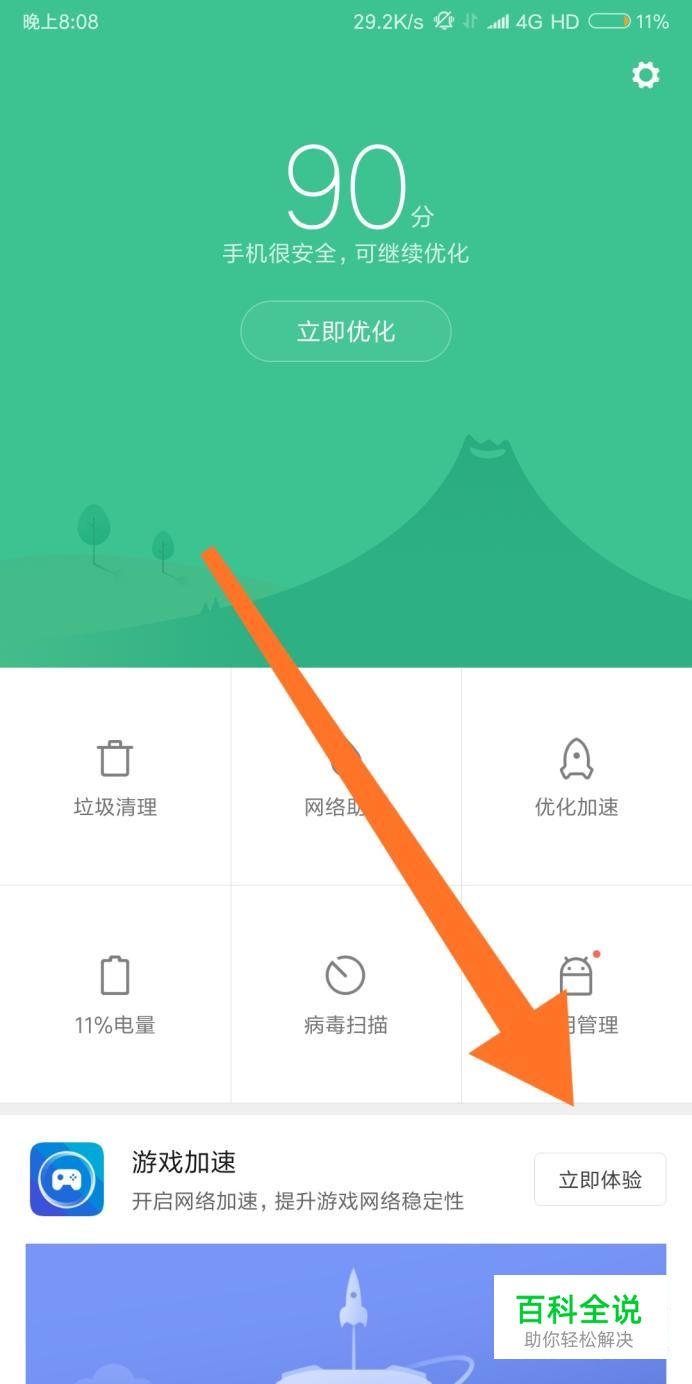The width and height of the screenshot is (692, 1384).
Task: Open the settings gear icon
Action: pyautogui.click(x=646, y=75)
